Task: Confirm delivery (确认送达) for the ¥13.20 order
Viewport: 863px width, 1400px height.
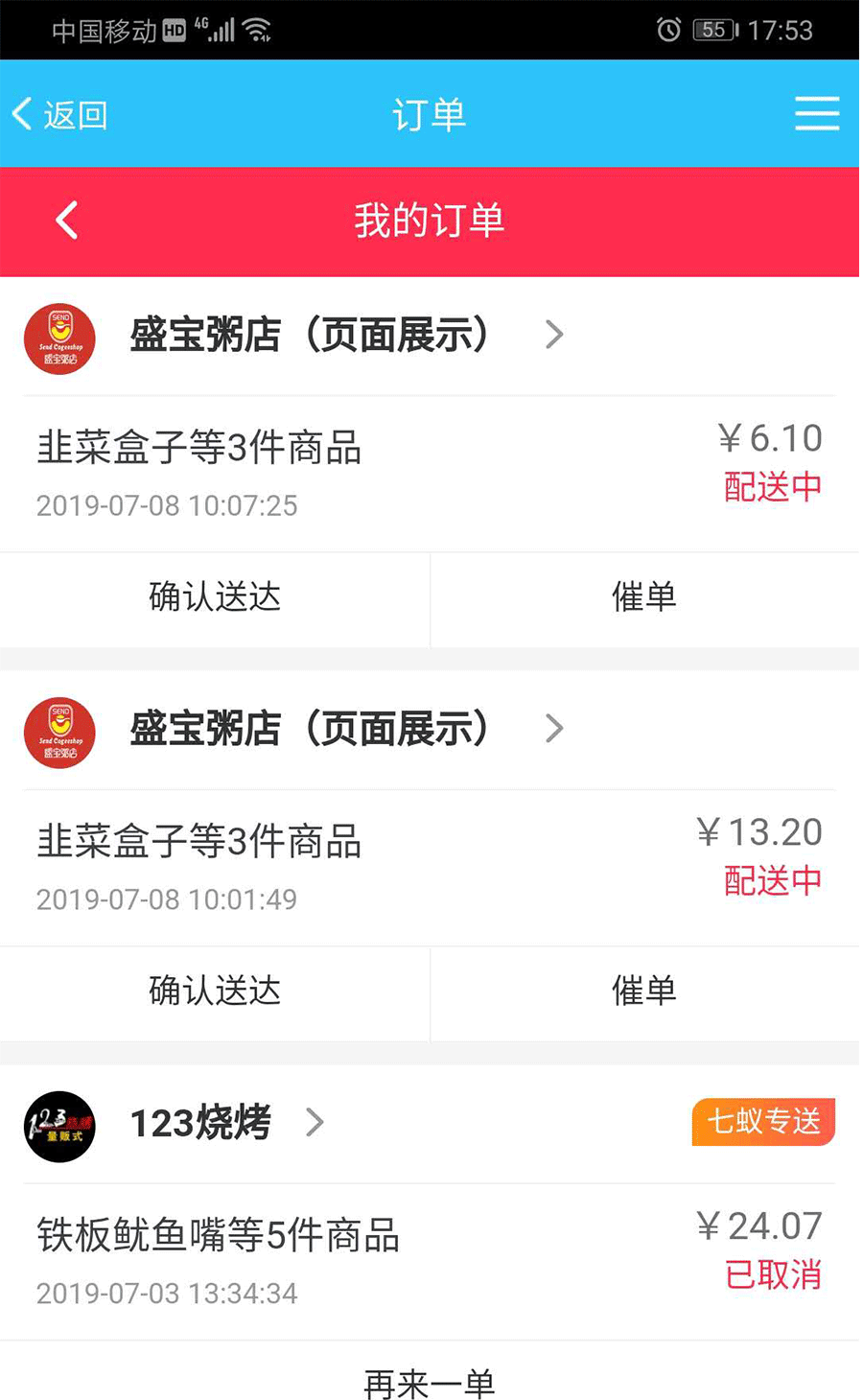Action: pos(215,992)
